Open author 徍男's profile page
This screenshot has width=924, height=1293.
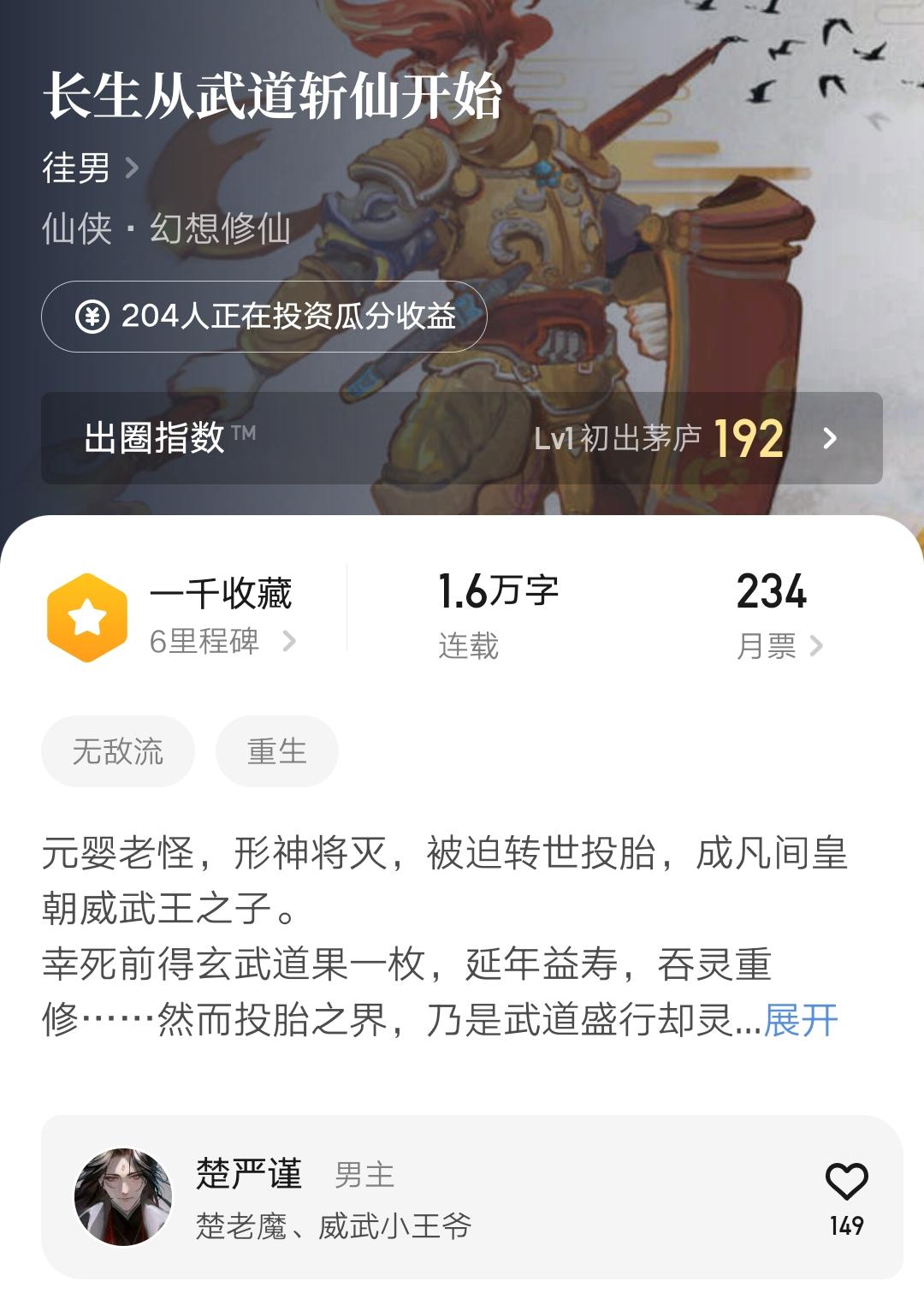tap(89, 168)
